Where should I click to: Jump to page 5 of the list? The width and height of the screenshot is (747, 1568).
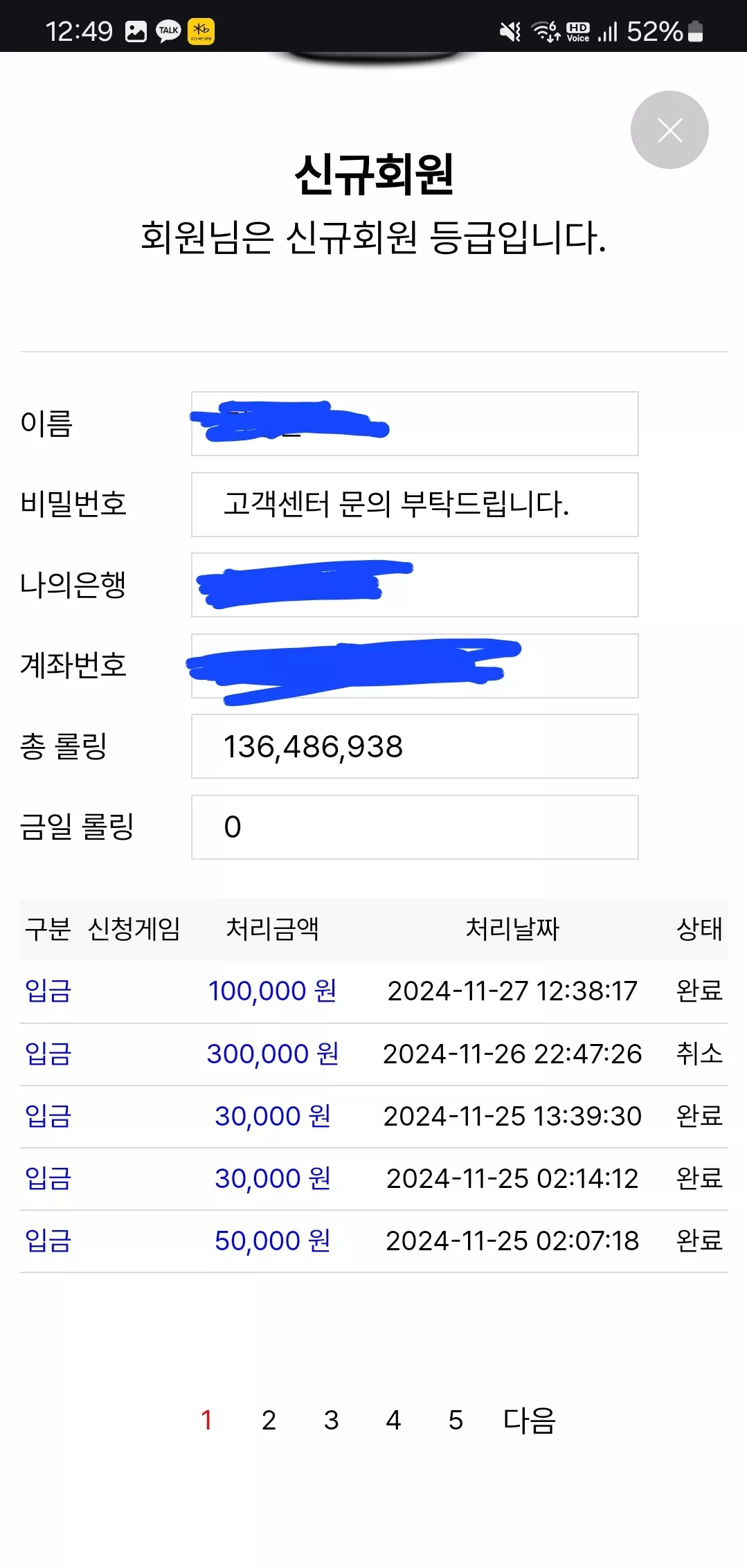[x=456, y=1421]
